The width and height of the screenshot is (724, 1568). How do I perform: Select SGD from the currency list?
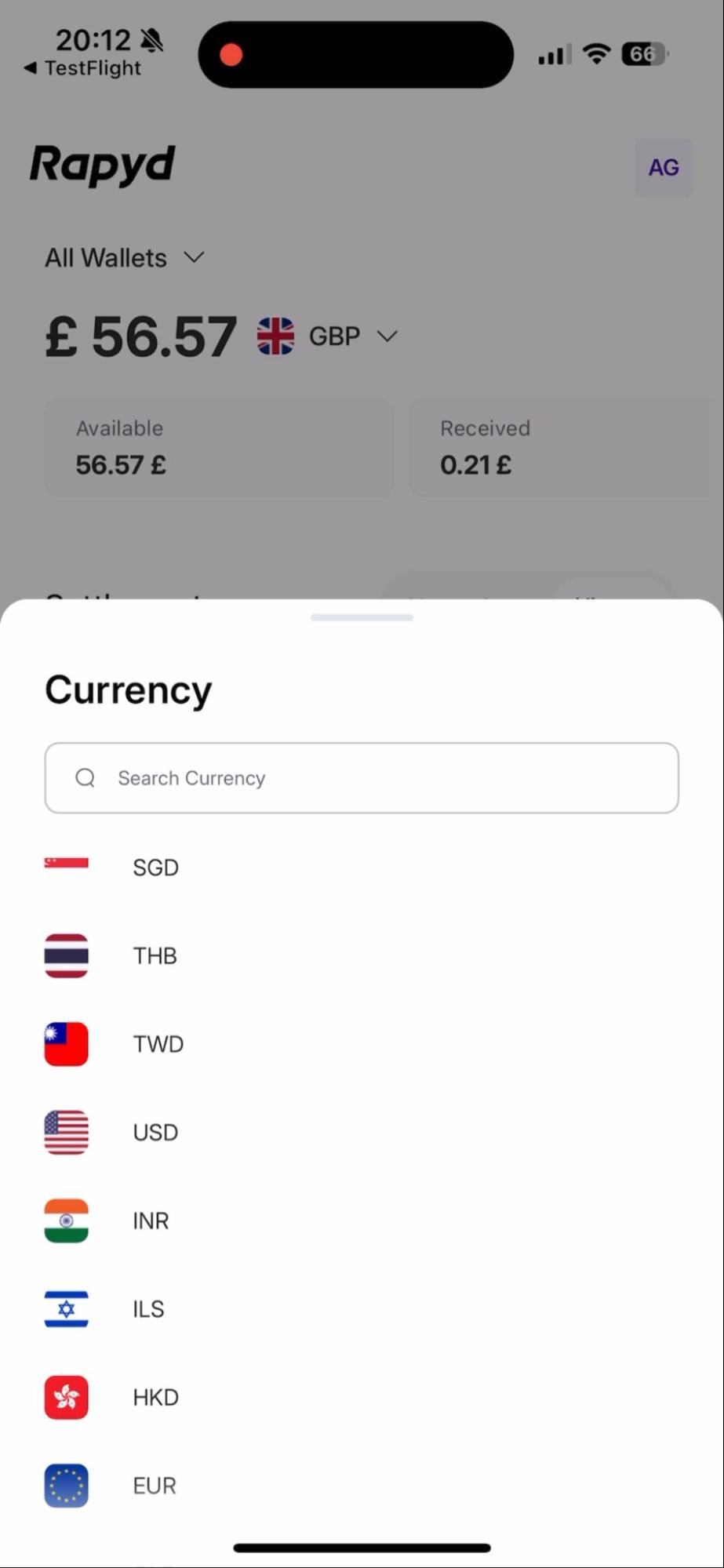click(x=155, y=867)
